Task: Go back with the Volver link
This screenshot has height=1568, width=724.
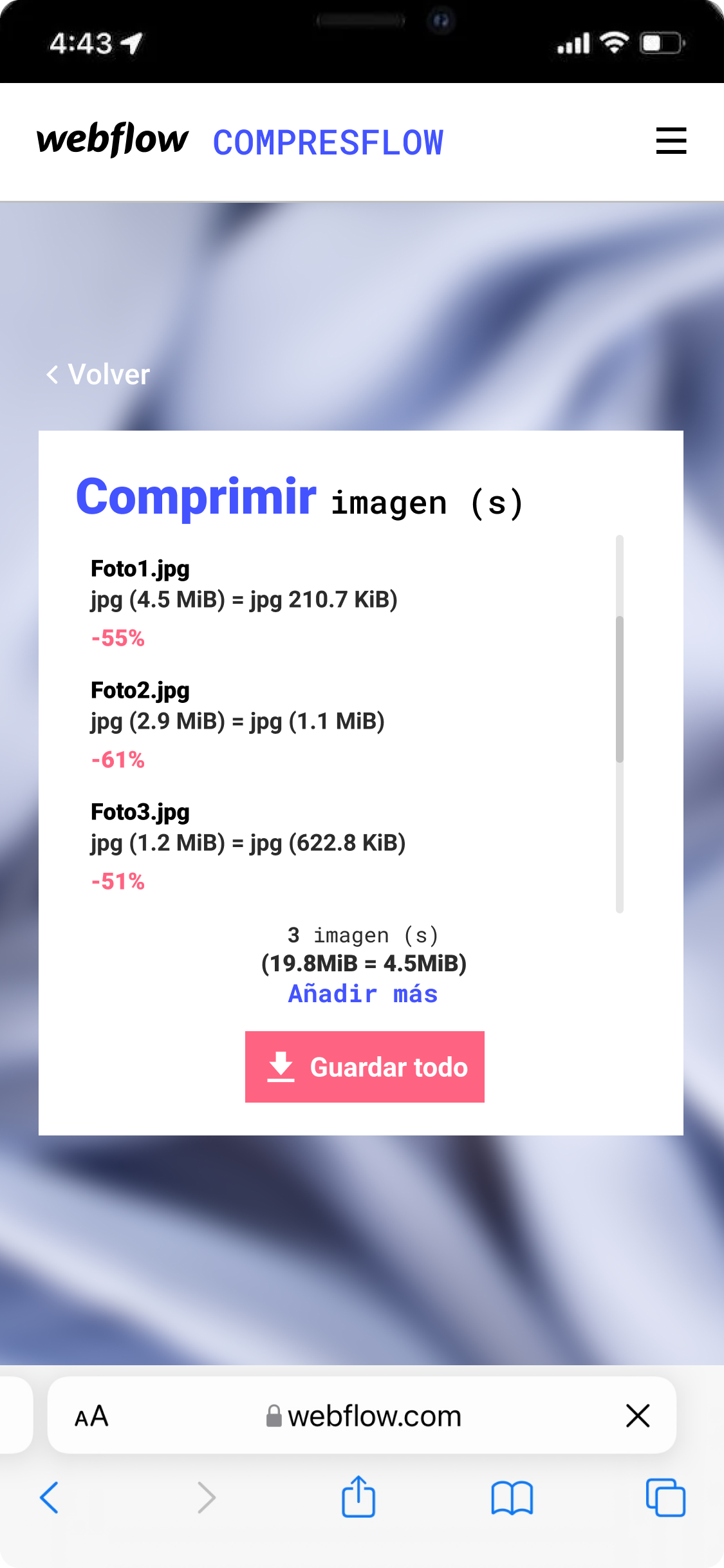Action: (x=98, y=375)
